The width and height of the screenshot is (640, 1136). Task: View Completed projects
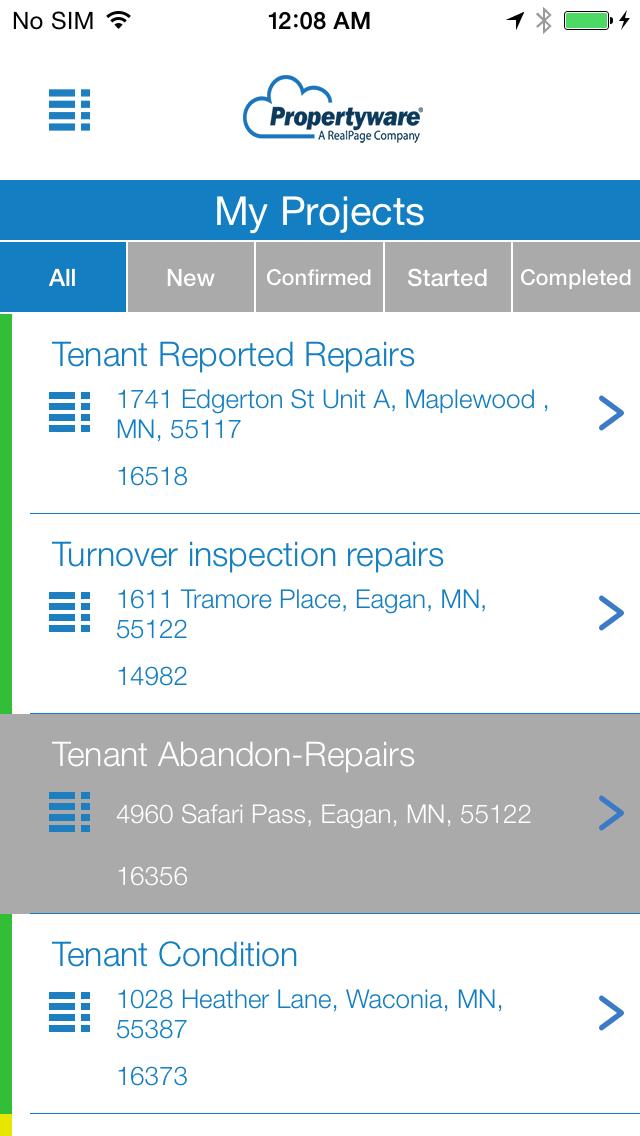coord(576,278)
